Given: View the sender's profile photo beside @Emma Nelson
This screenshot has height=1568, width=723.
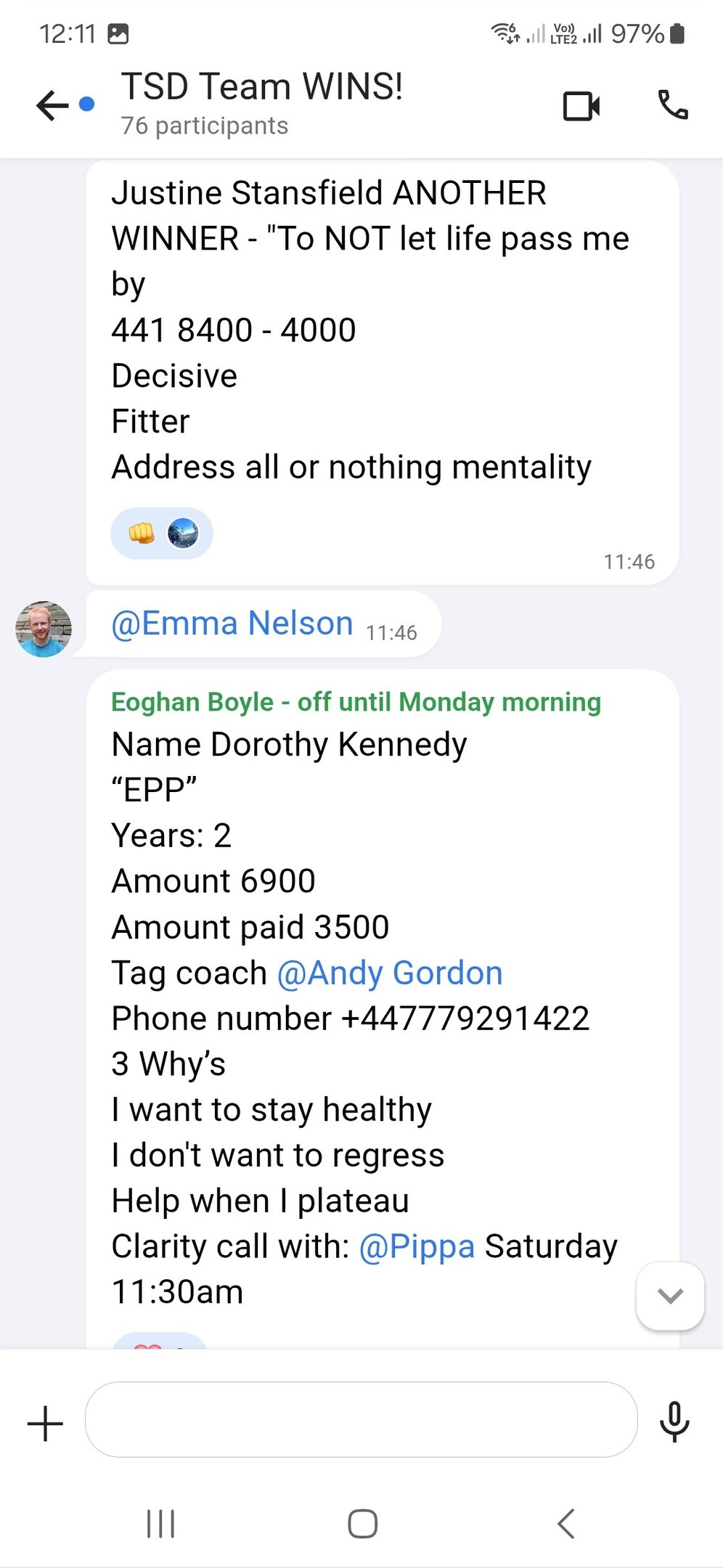Looking at the screenshot, I should click(44, 629).
